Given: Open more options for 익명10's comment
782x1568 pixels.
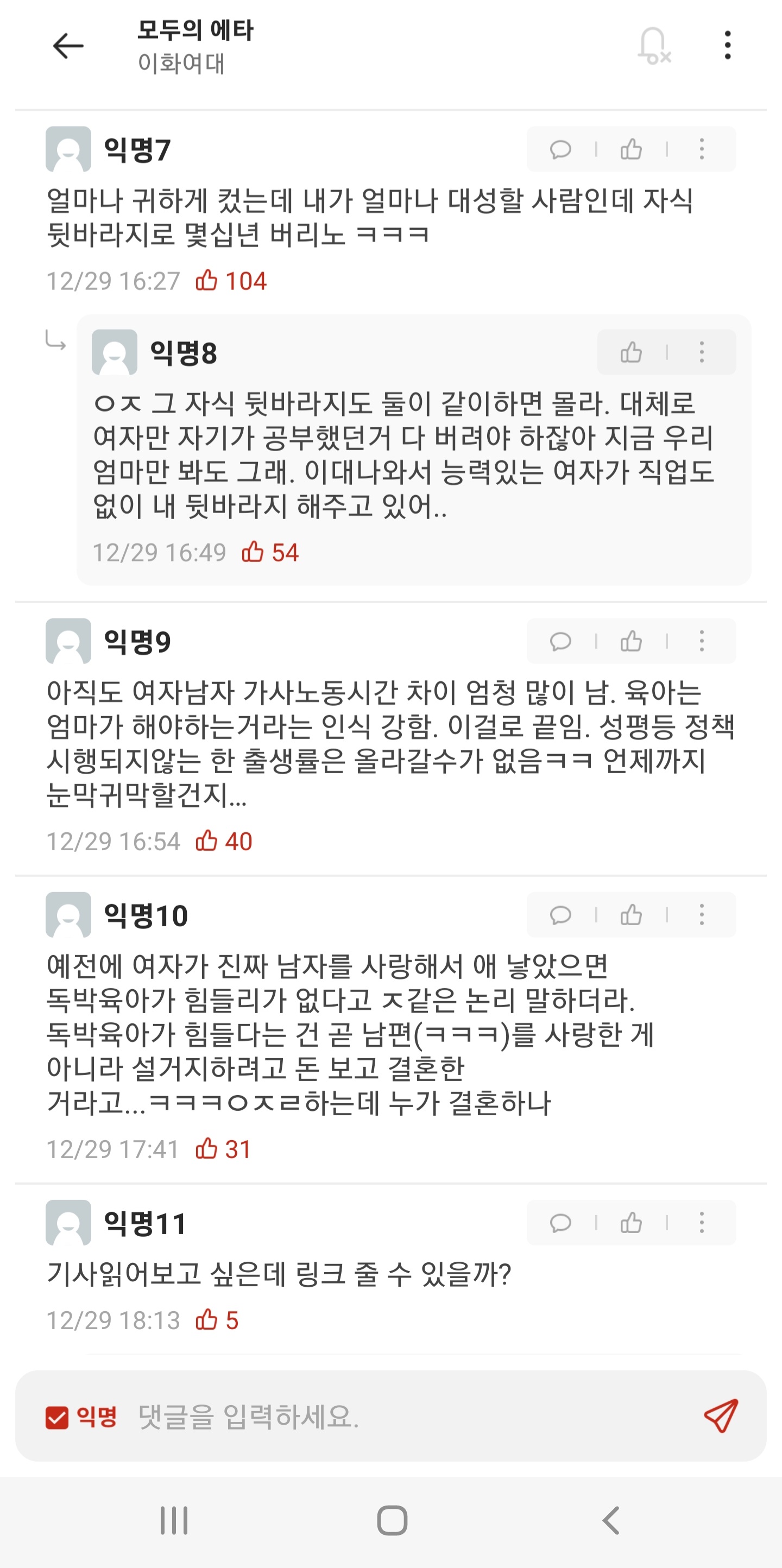Looking at the screenshot, I should point(702,915).
